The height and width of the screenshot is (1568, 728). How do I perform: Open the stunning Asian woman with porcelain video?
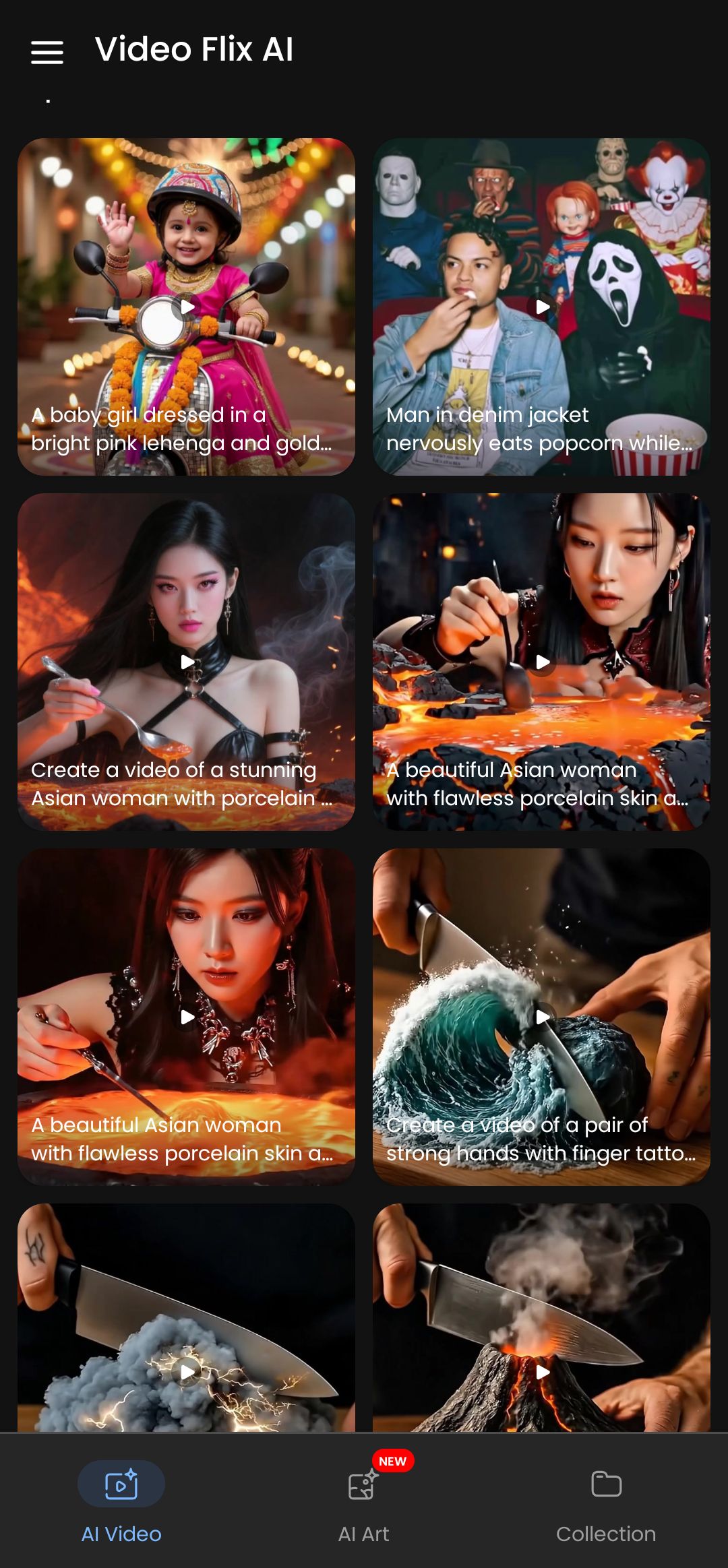click(186, 662)
